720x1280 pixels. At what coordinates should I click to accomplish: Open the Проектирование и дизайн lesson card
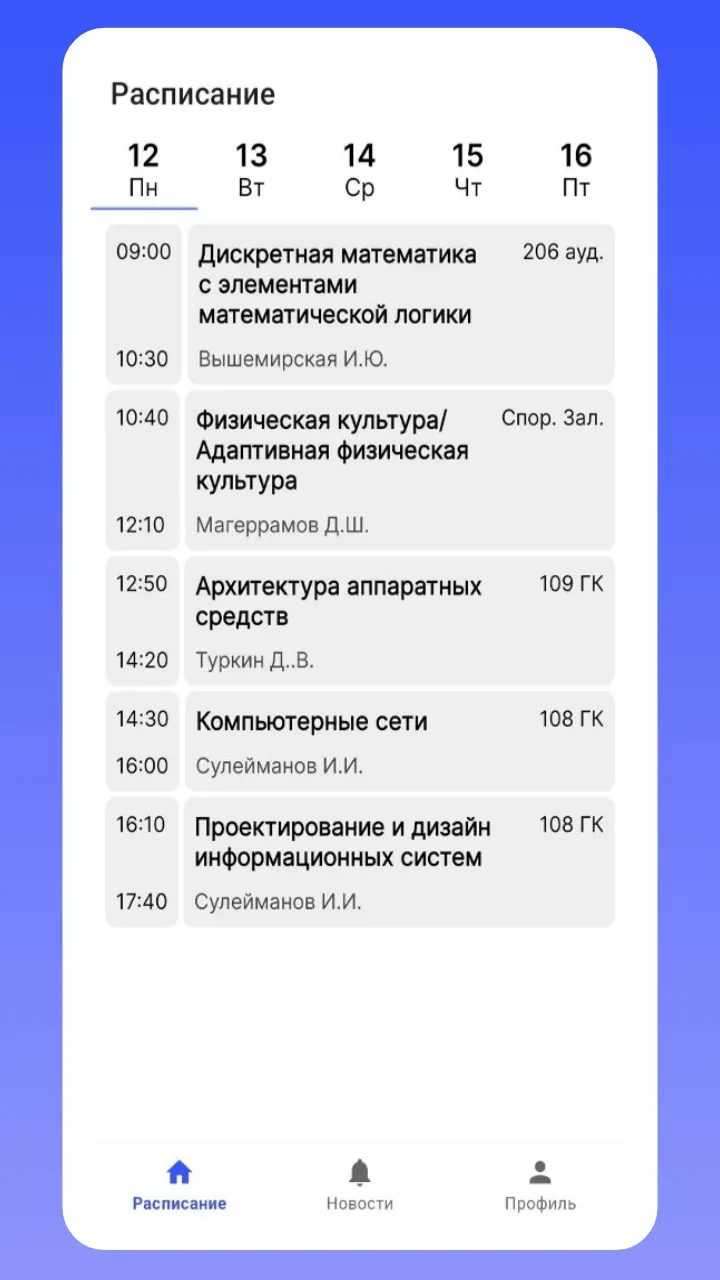(400, 862)
